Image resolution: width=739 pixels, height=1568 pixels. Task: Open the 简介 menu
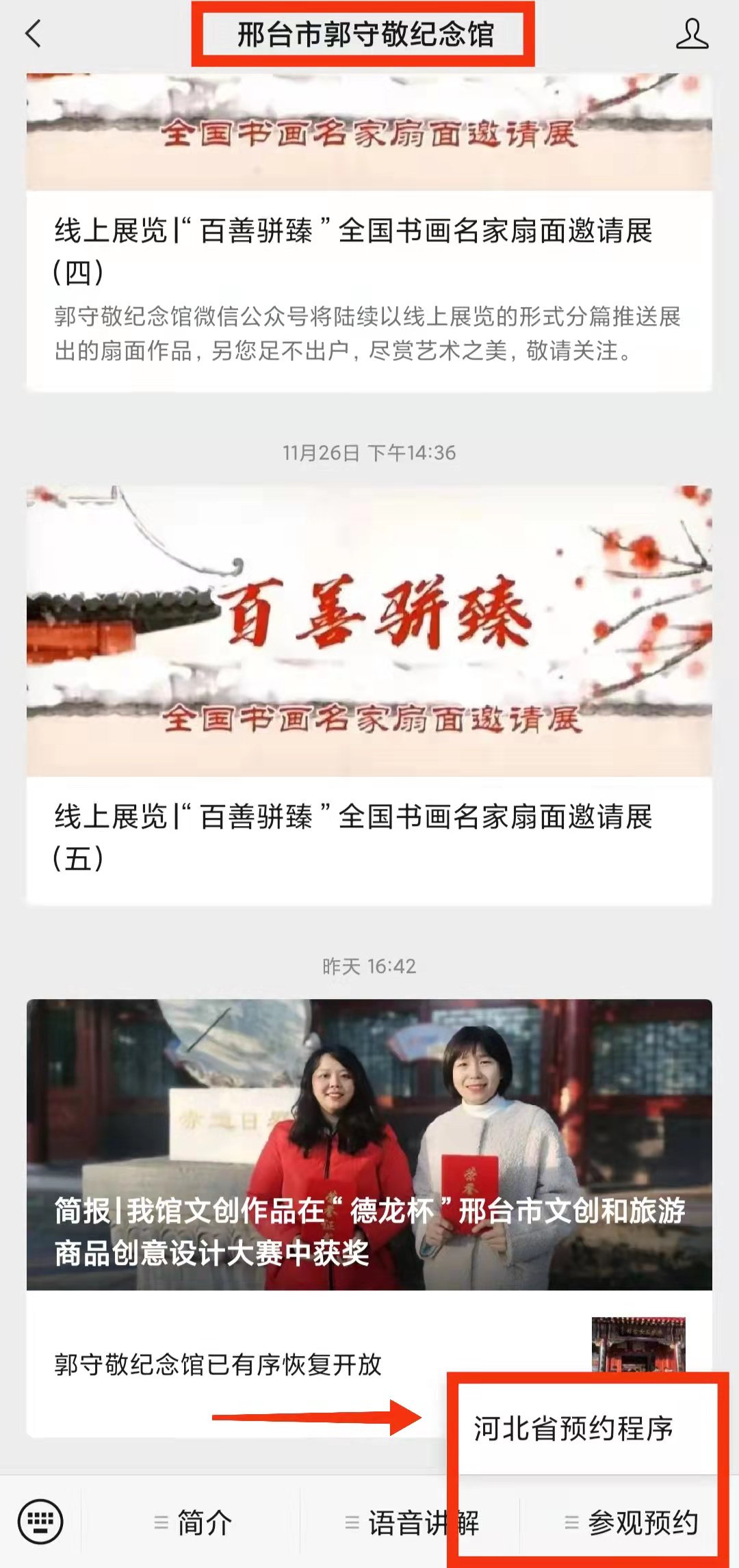pyautogui.click(x=194, y=1522)
